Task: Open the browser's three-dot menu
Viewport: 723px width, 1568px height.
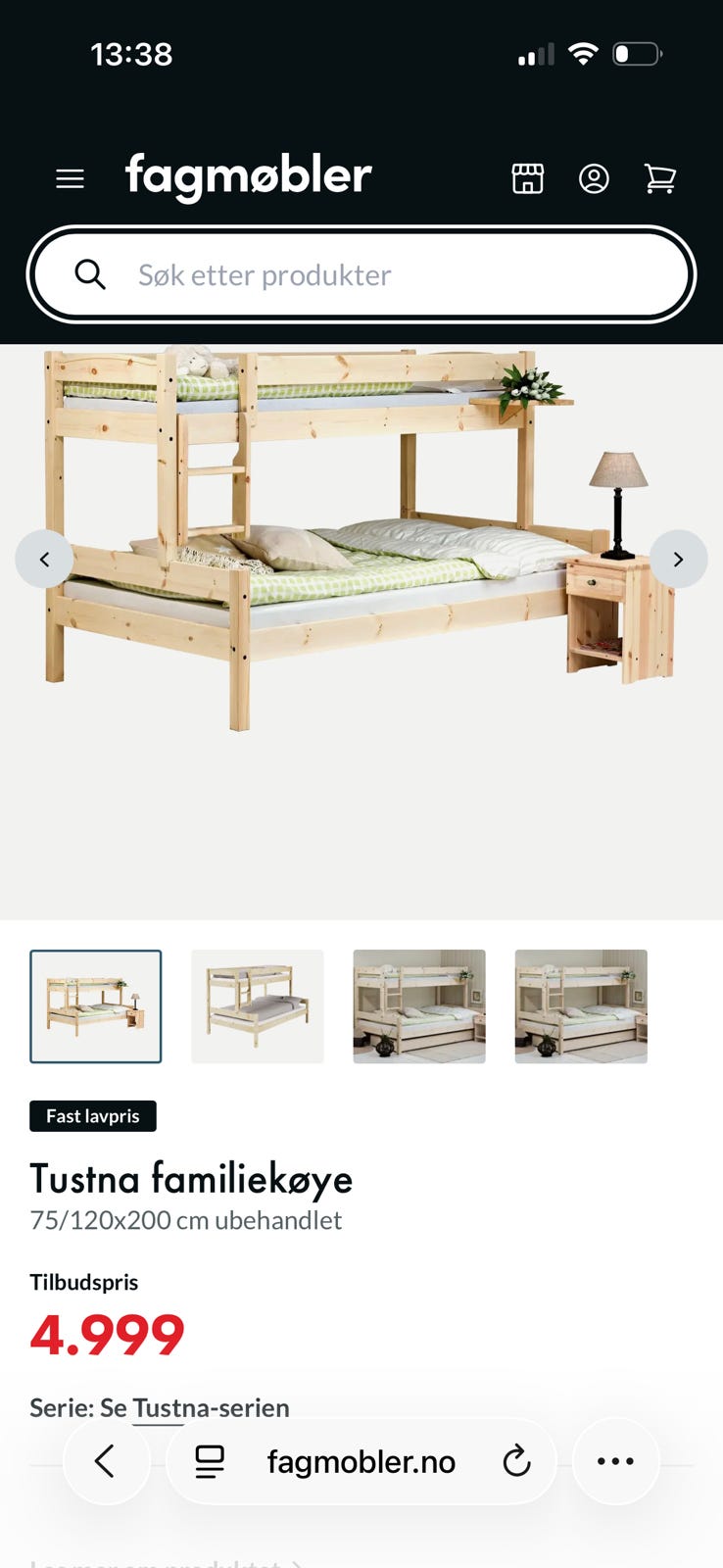Action: click(615, 1461)
